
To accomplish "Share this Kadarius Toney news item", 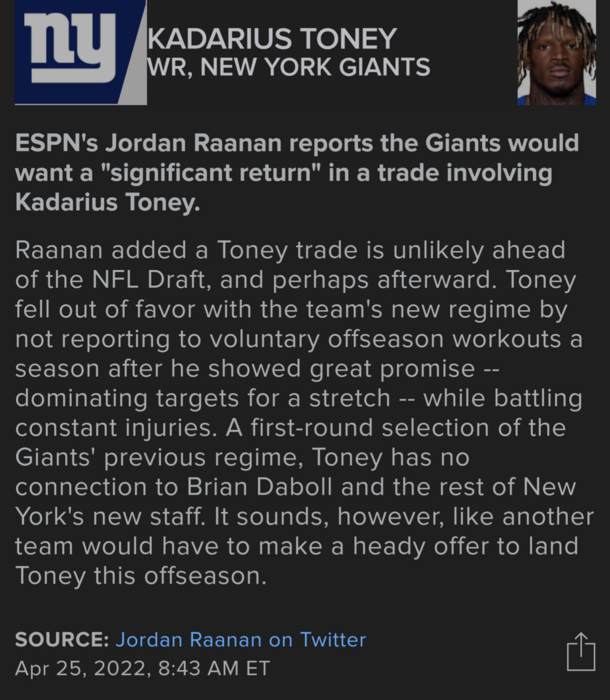I will pos(580,652).
